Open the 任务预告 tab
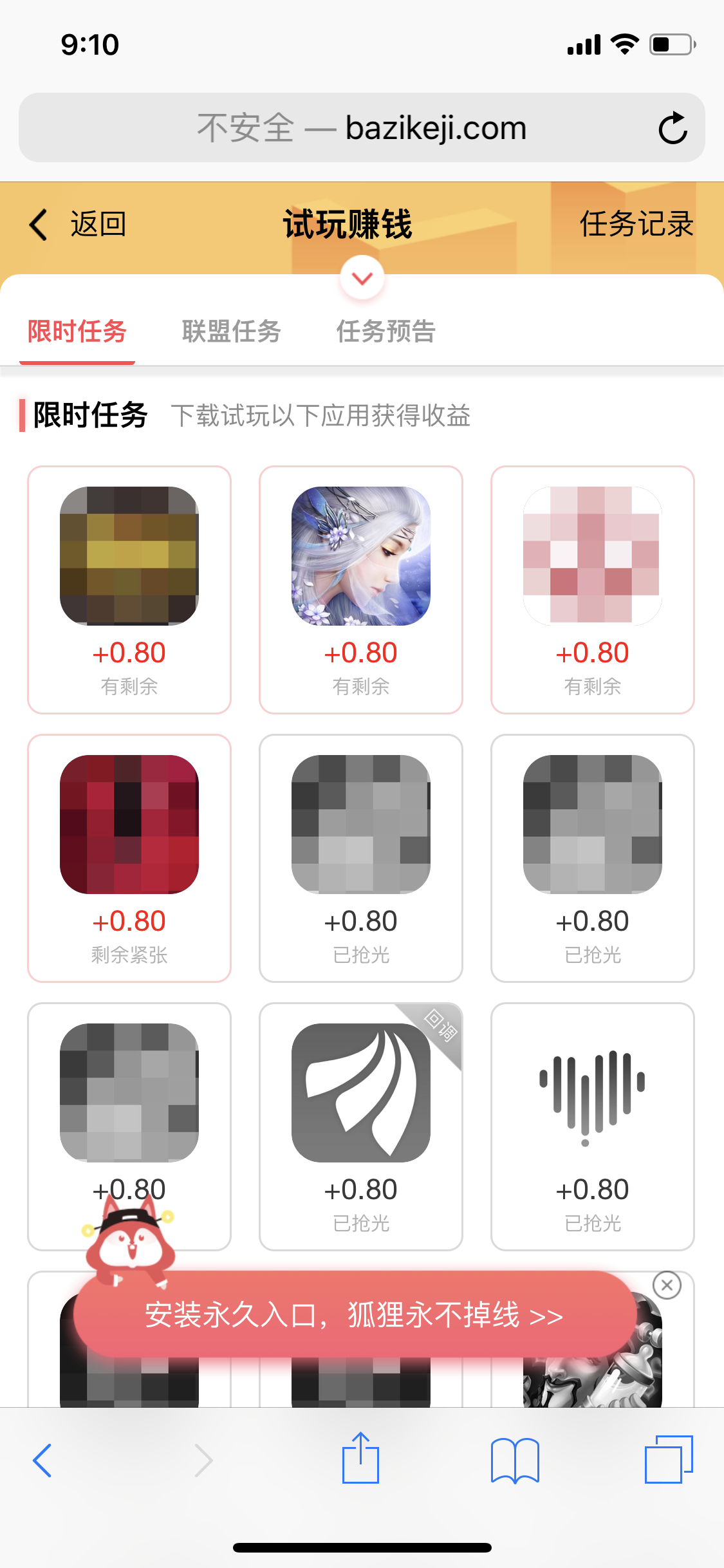The width and height of the screenshot is (724, 1568). 386,332
